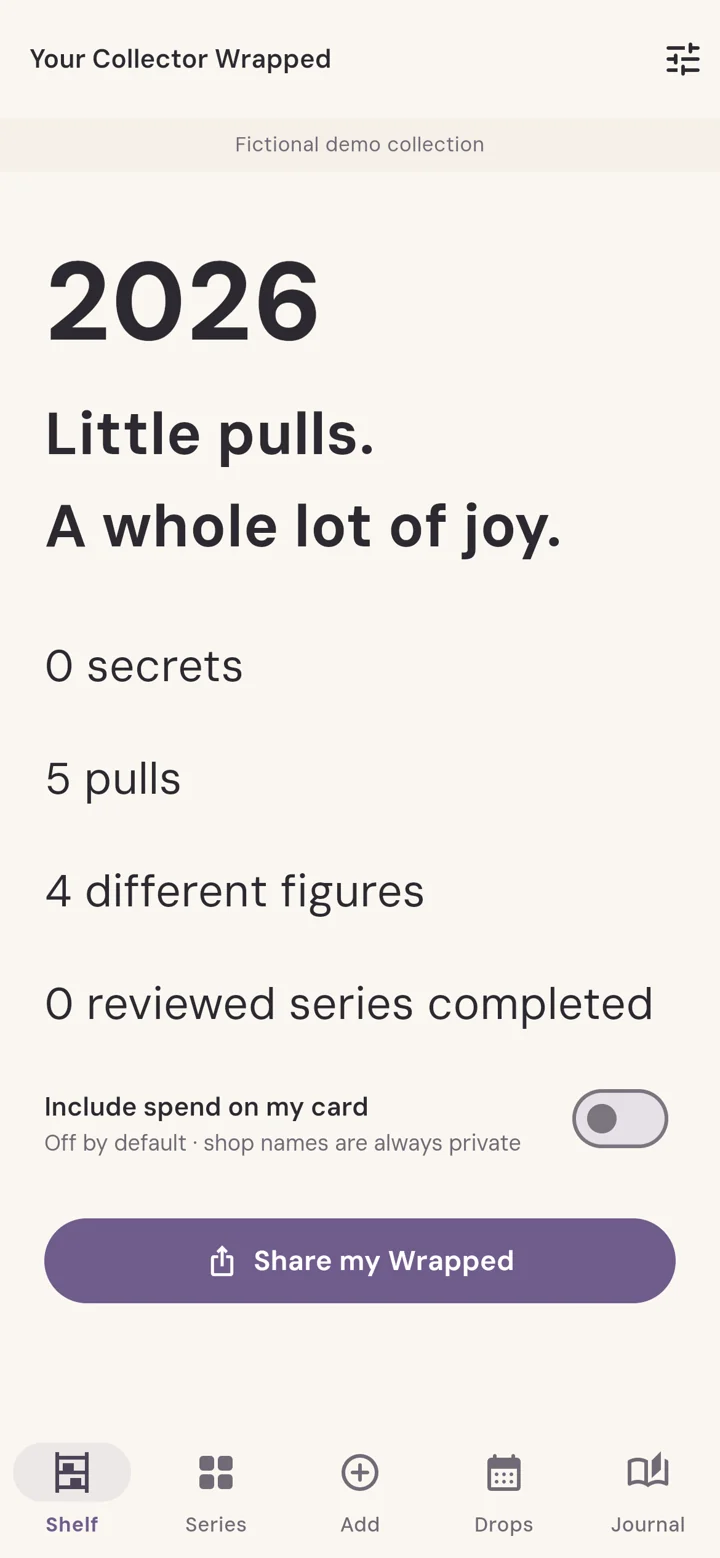720x1558 pixels.
Task: Select the Journal tab
Action: [x=648, y=1490]
